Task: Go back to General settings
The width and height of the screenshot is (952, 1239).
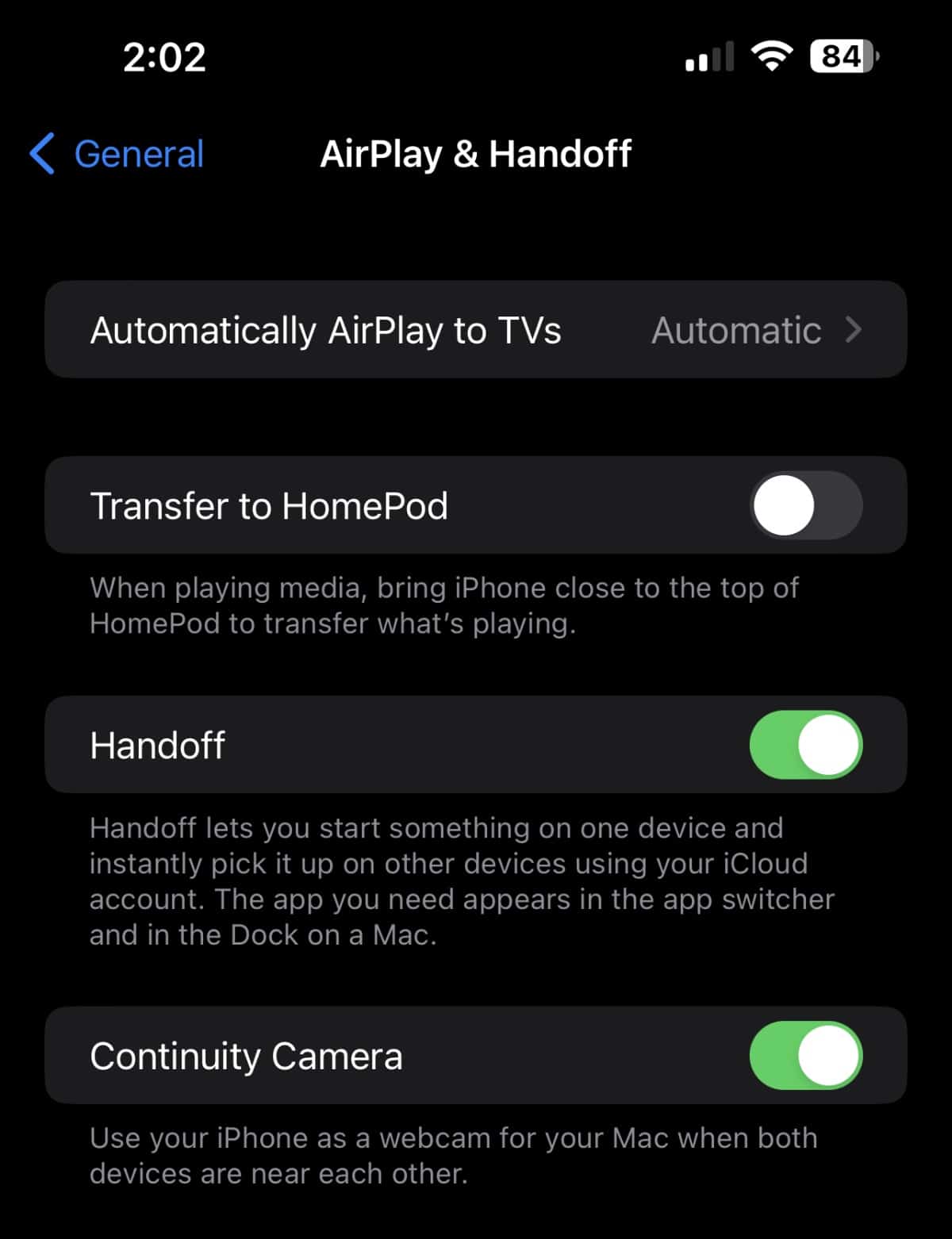Action: click(x=117, y=153)
